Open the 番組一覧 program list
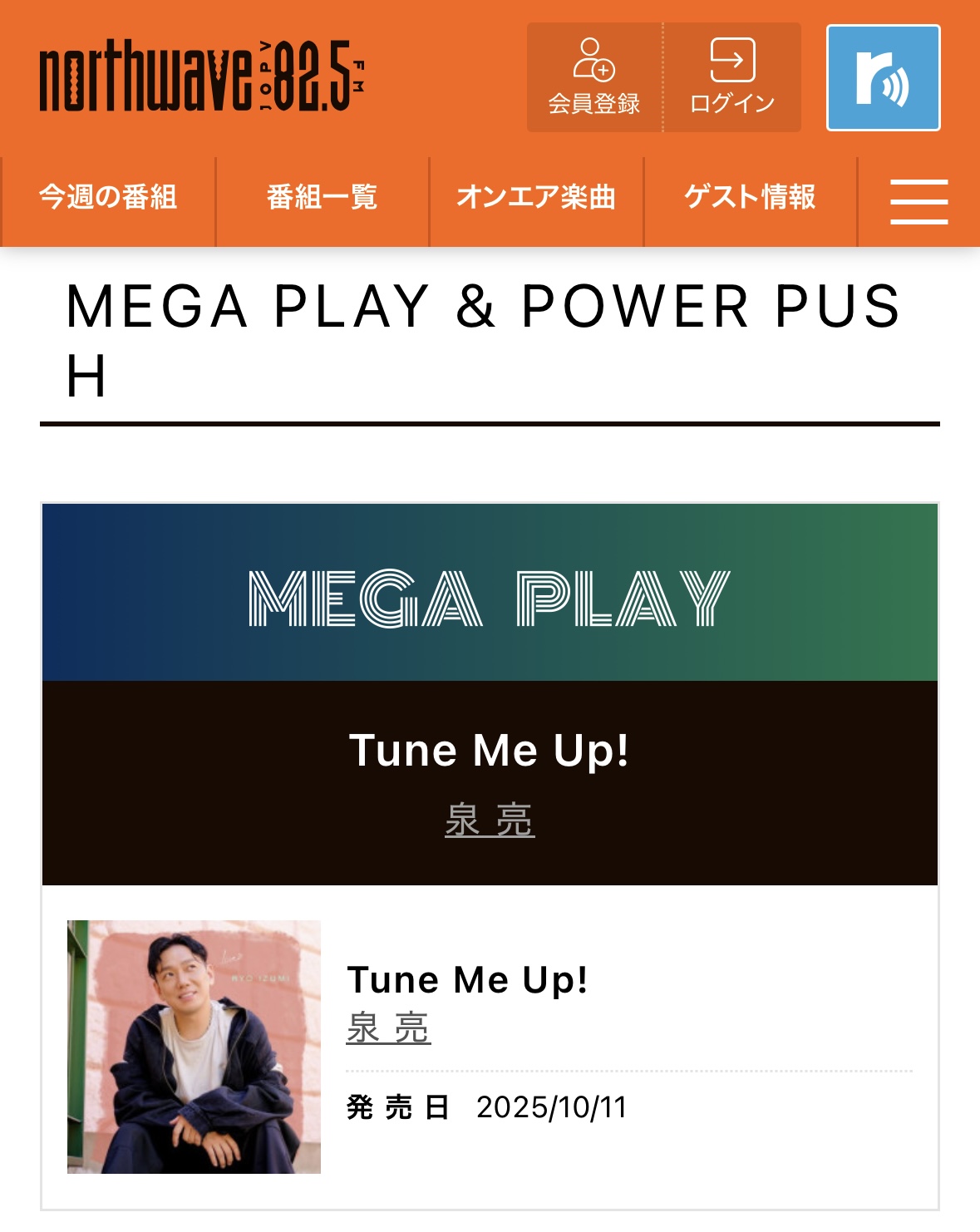 (x=322, y=198)
